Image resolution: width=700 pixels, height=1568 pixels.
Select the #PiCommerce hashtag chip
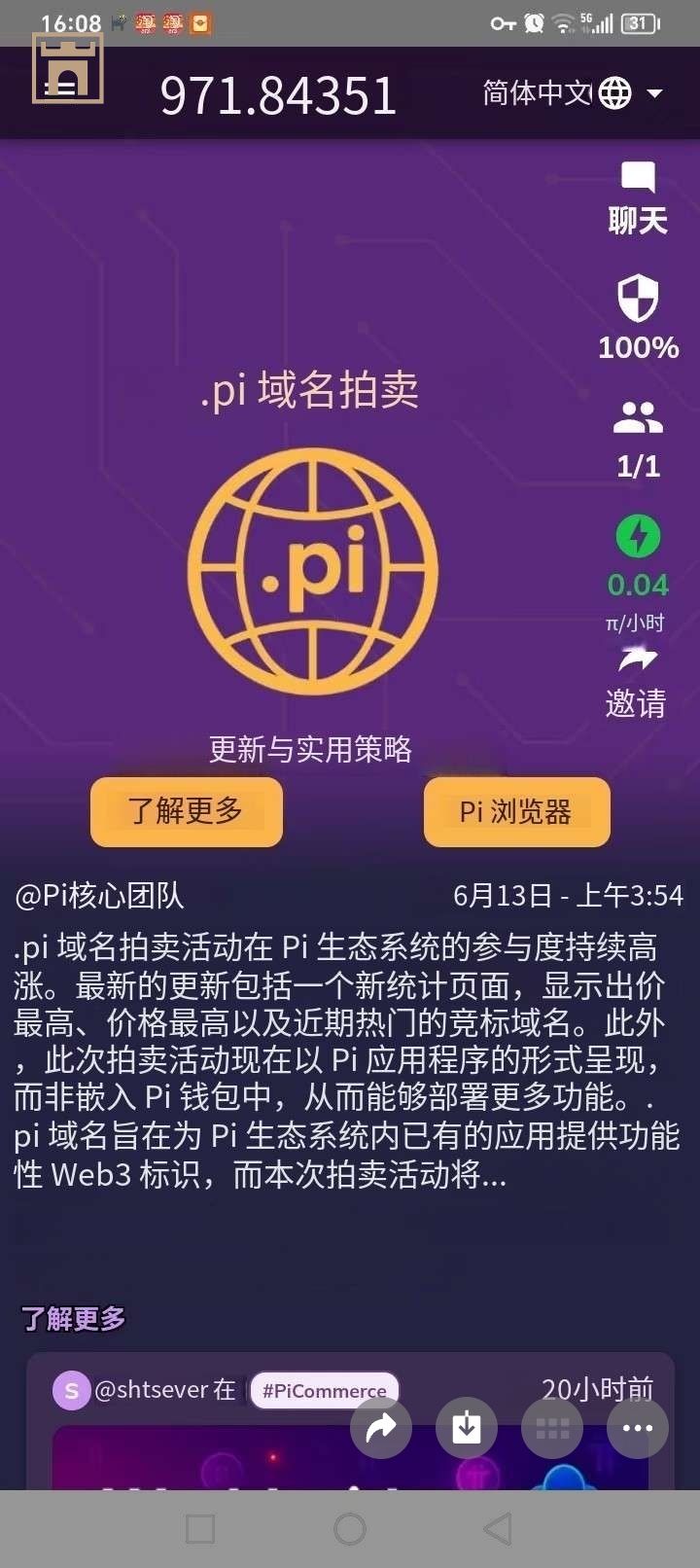pyautogui.click(x=324, y=1390)
